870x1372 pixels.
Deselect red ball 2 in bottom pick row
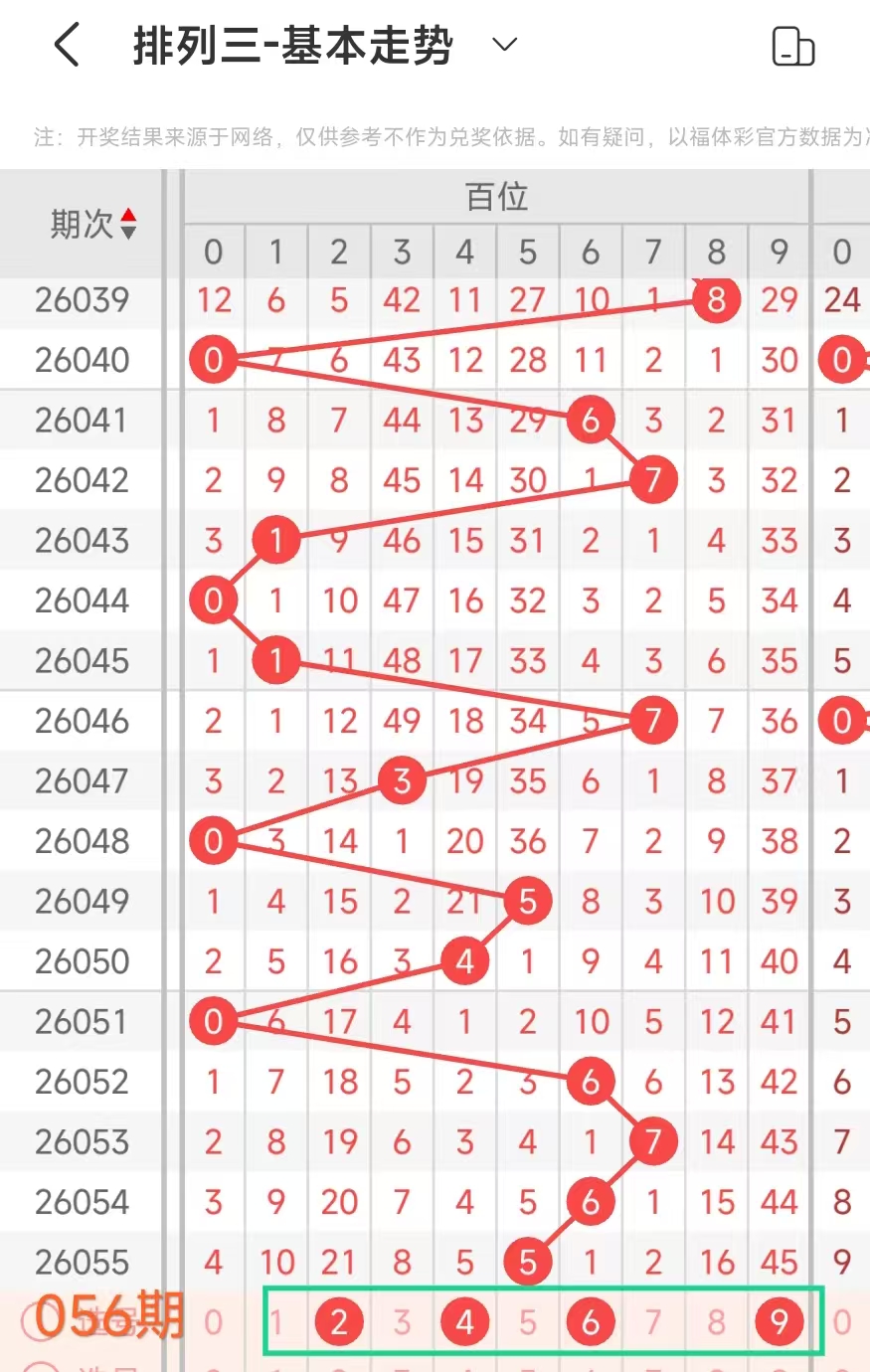339,1321
